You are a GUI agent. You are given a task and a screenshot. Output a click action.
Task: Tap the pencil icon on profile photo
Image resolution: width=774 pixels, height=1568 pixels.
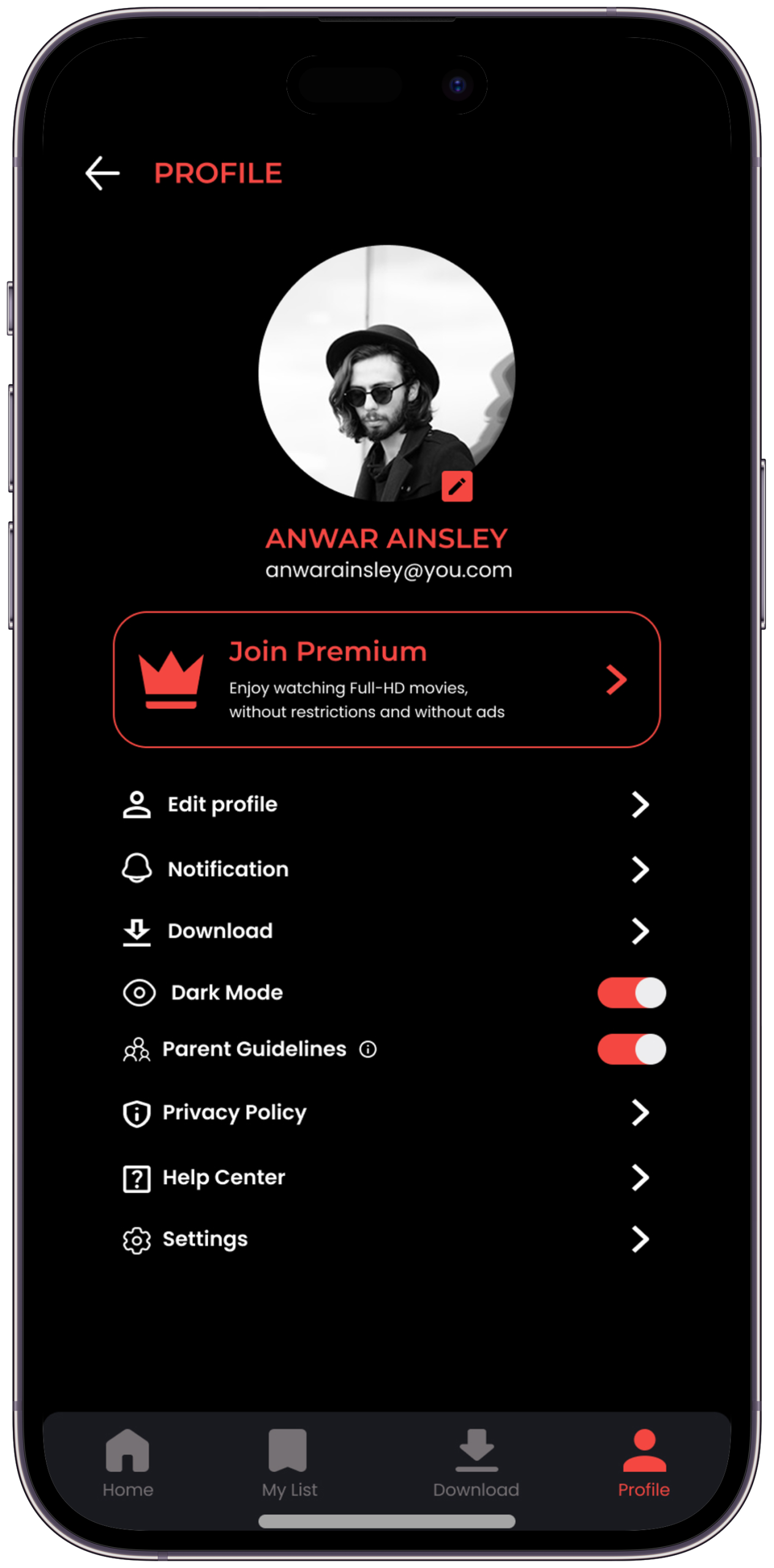pos(457,486)
